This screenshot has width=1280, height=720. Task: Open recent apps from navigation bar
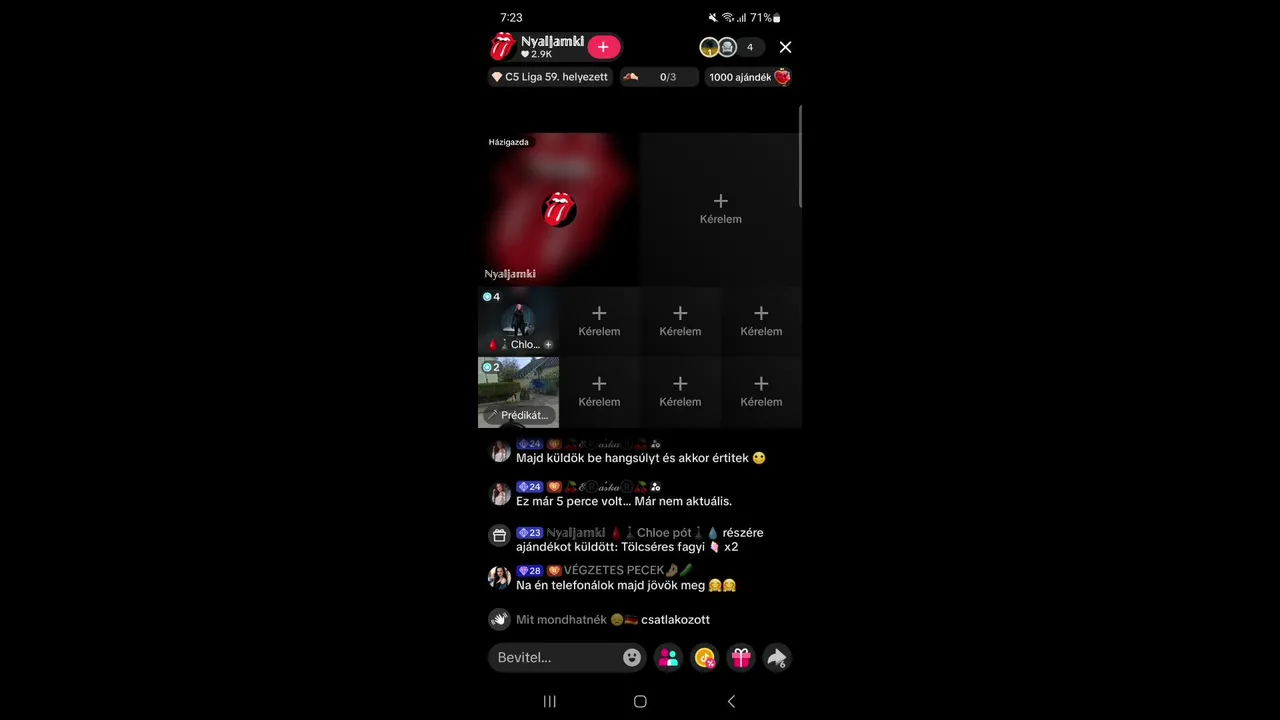tap(549, 701)
